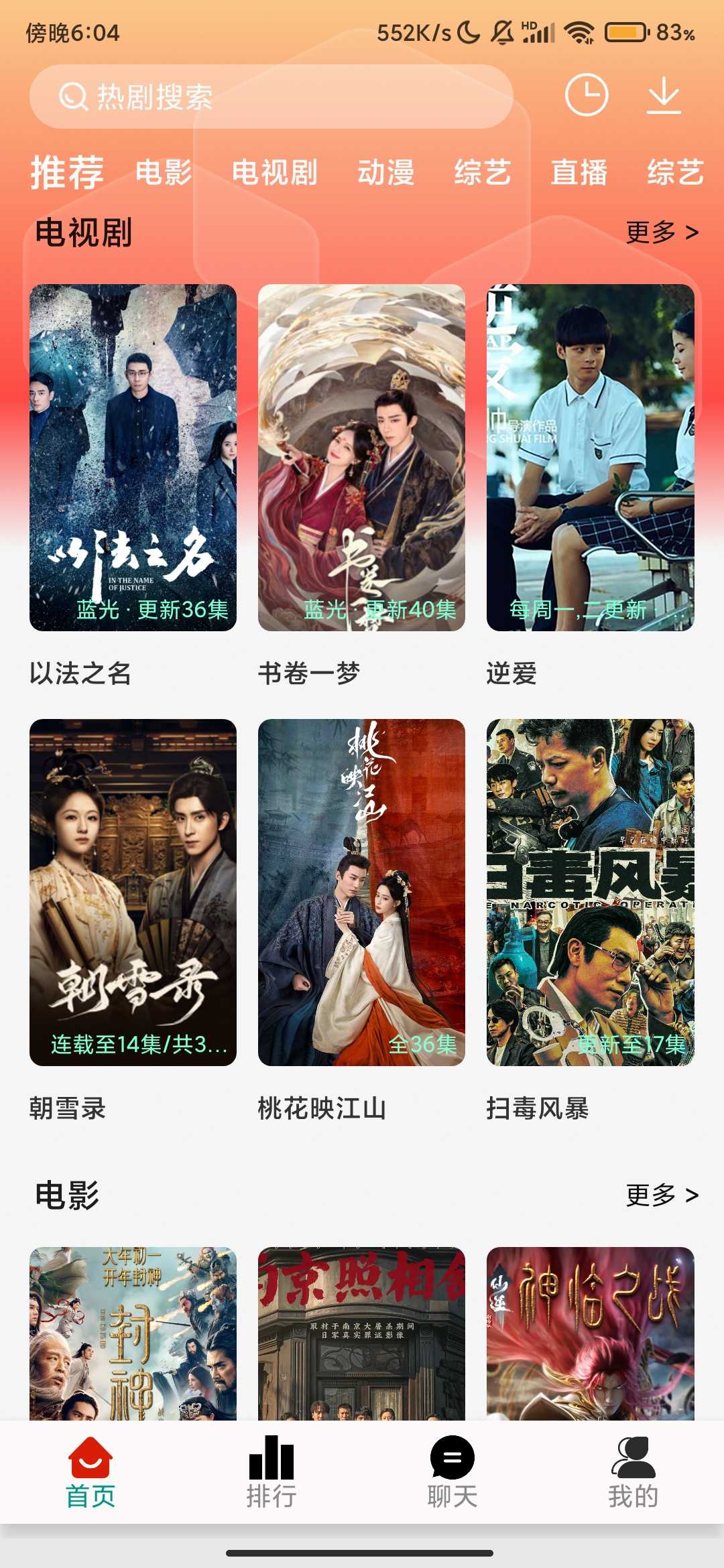View 更多 in the 电影 section
The height and width of the screenshot is (1568, 724).
[x=662, y=1195]
